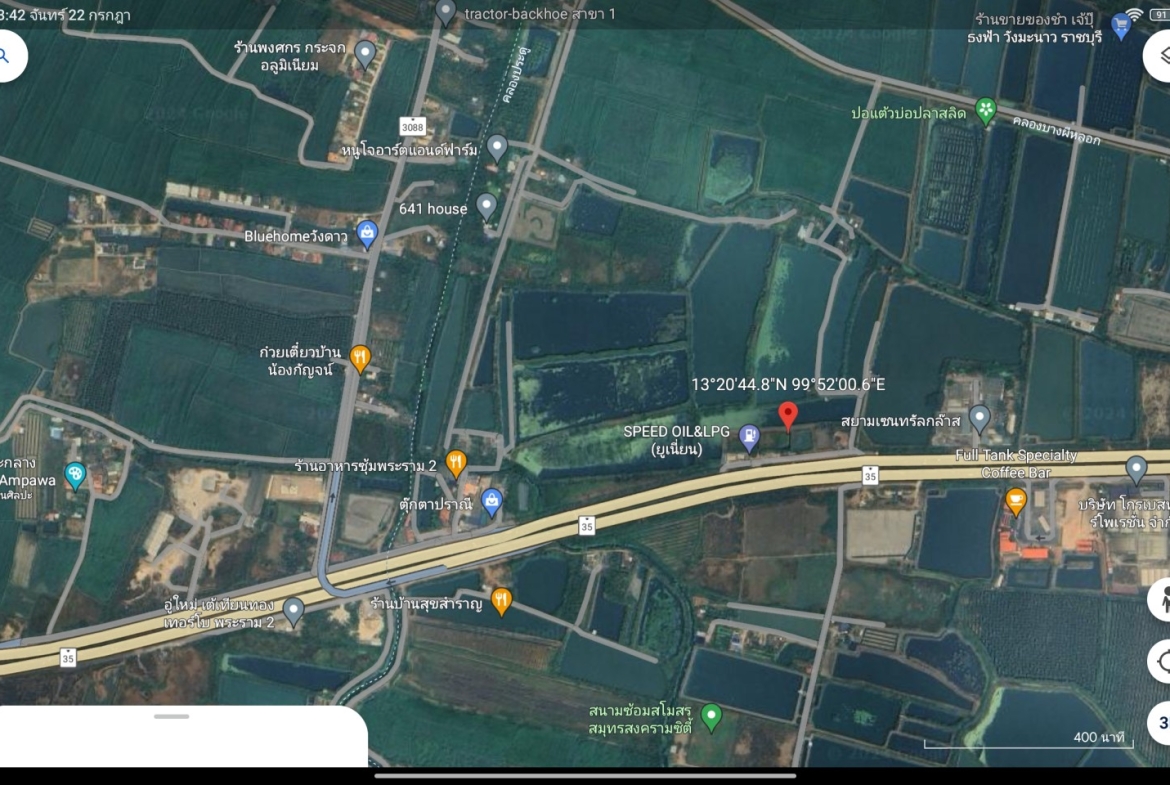Open the search button
This screenshot has width=1170, height=785.
tap(6, 56)
